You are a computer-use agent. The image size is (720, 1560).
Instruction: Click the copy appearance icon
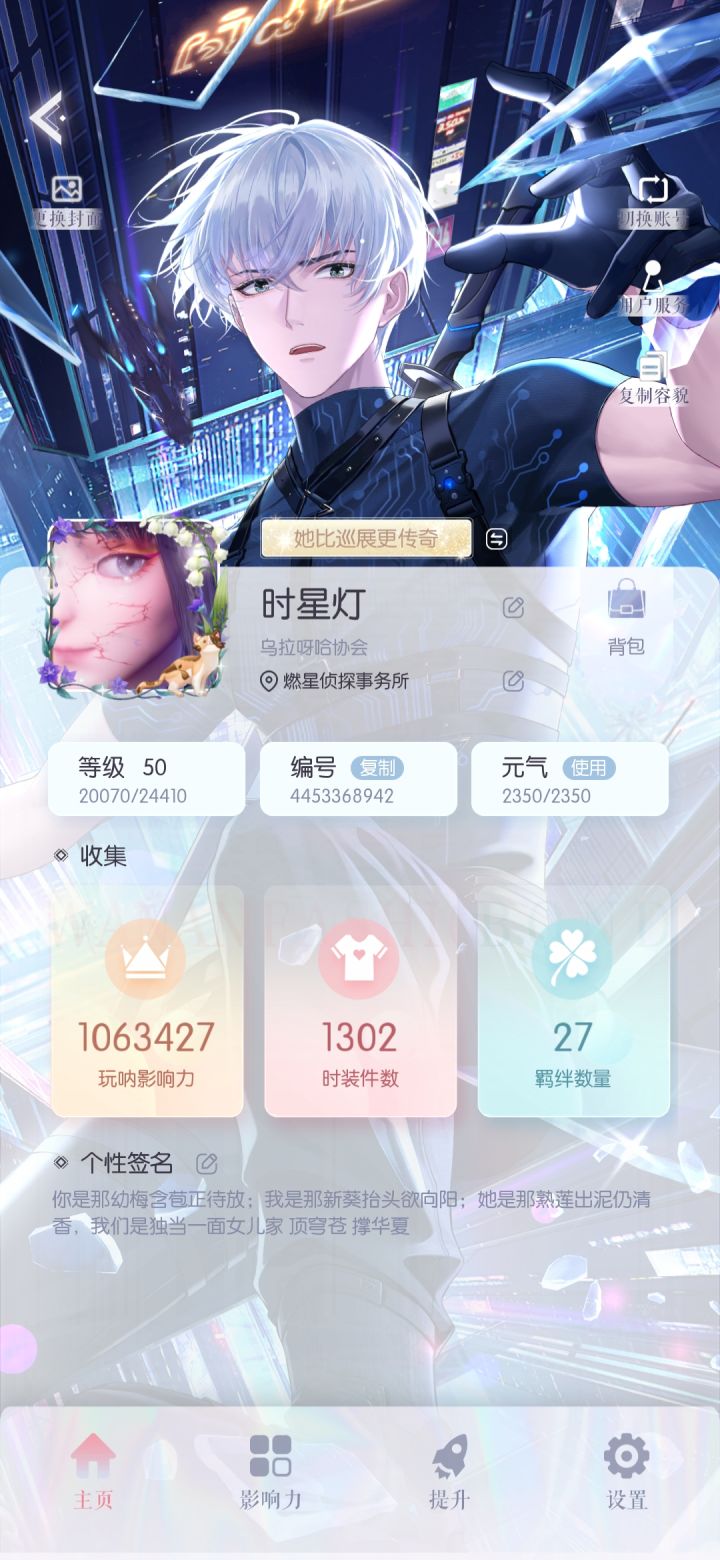point(655,368)
